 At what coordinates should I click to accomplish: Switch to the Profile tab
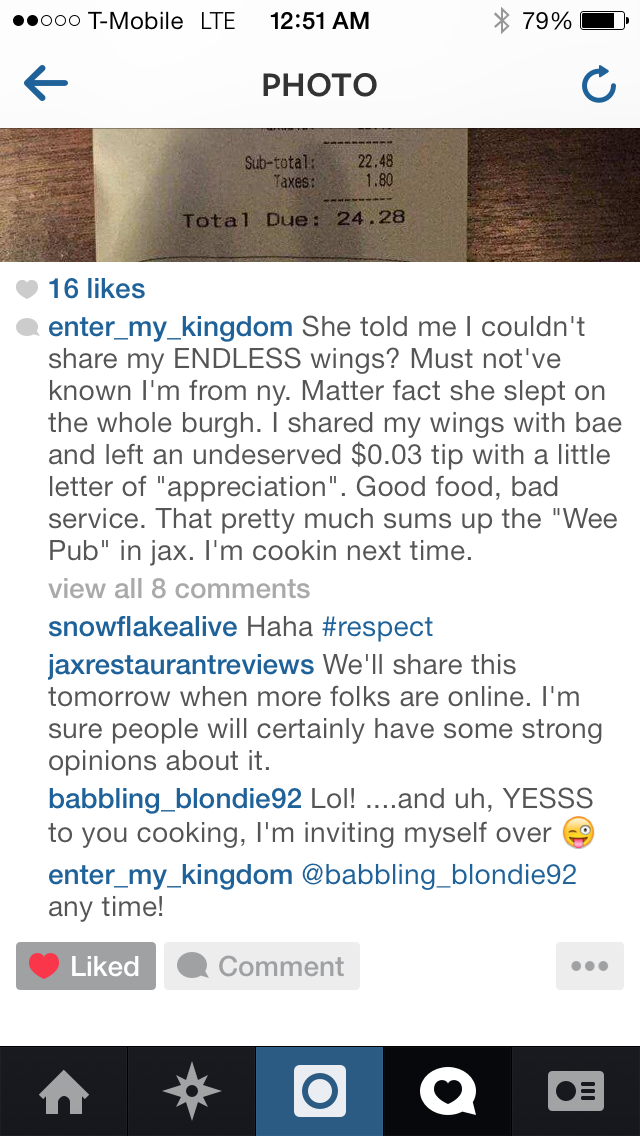coord(576,1091)
